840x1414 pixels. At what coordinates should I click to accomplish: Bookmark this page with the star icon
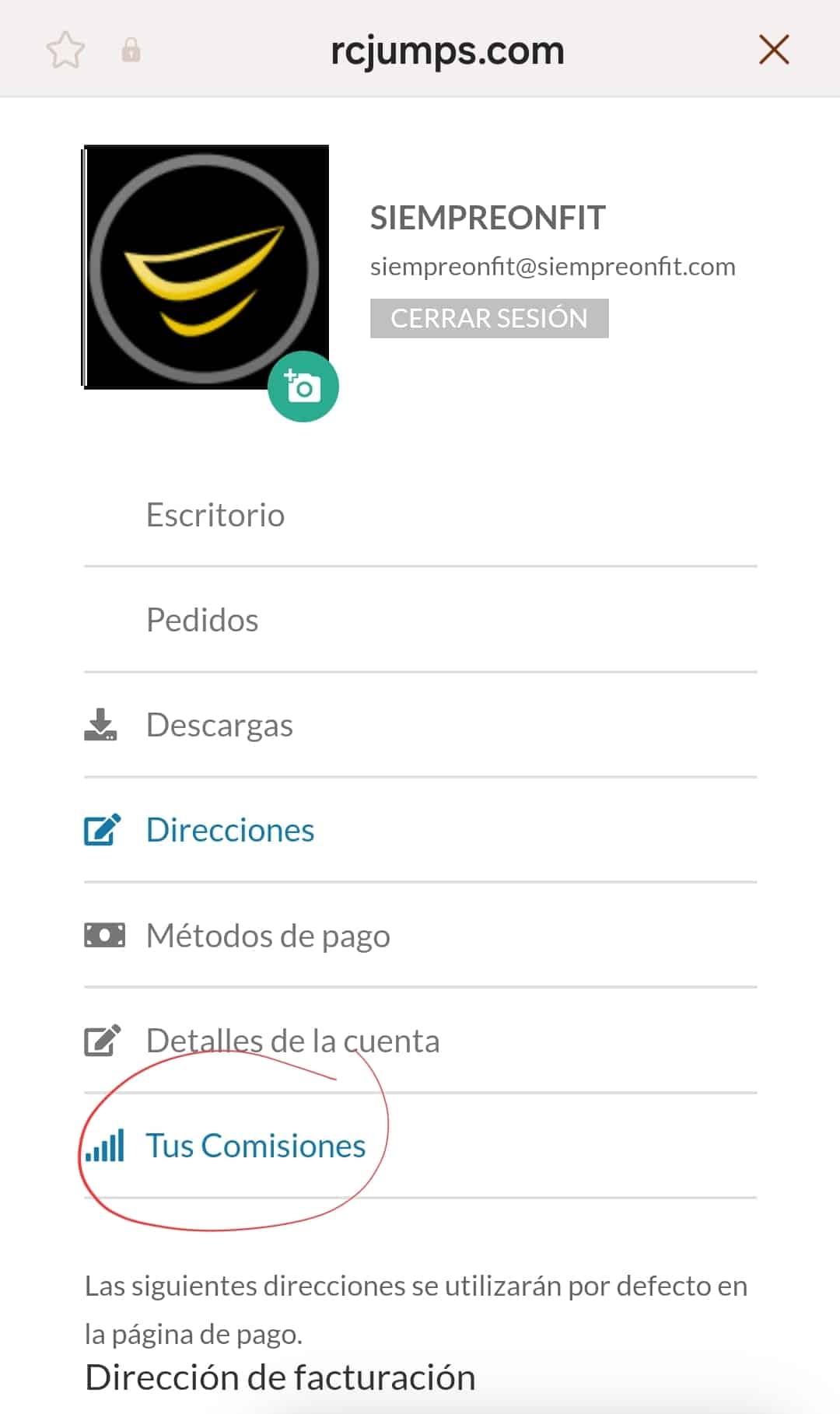point(65,51)
